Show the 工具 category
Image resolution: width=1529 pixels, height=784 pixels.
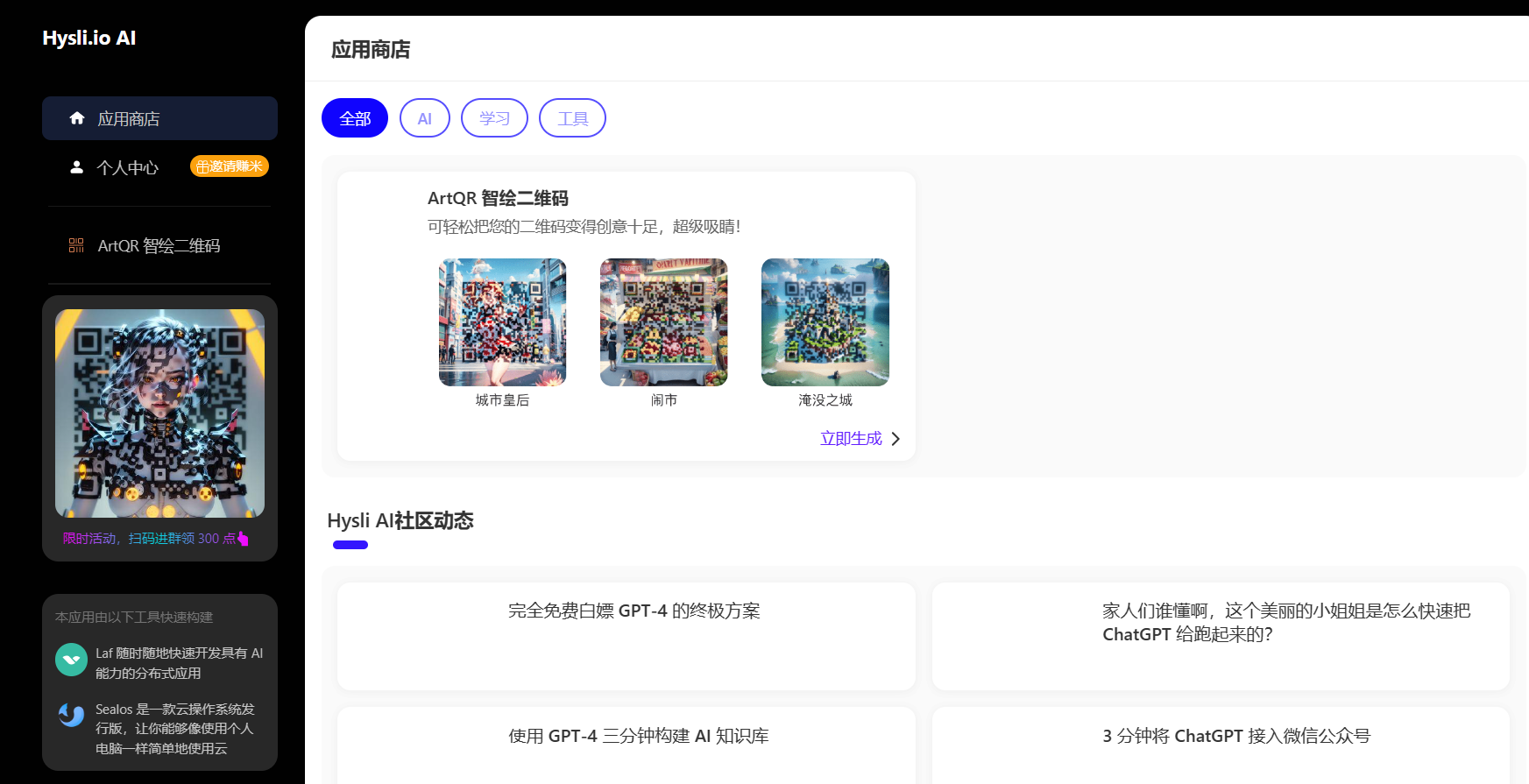tap(572, 118)
